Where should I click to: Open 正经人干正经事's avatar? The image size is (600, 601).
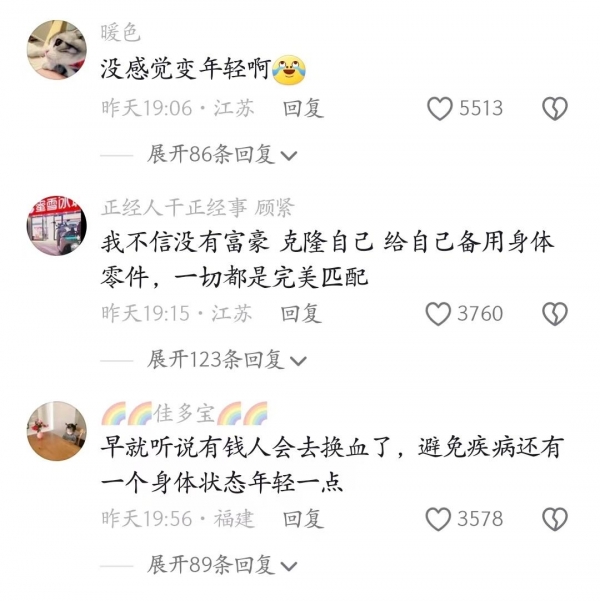[x=56, y=222]
